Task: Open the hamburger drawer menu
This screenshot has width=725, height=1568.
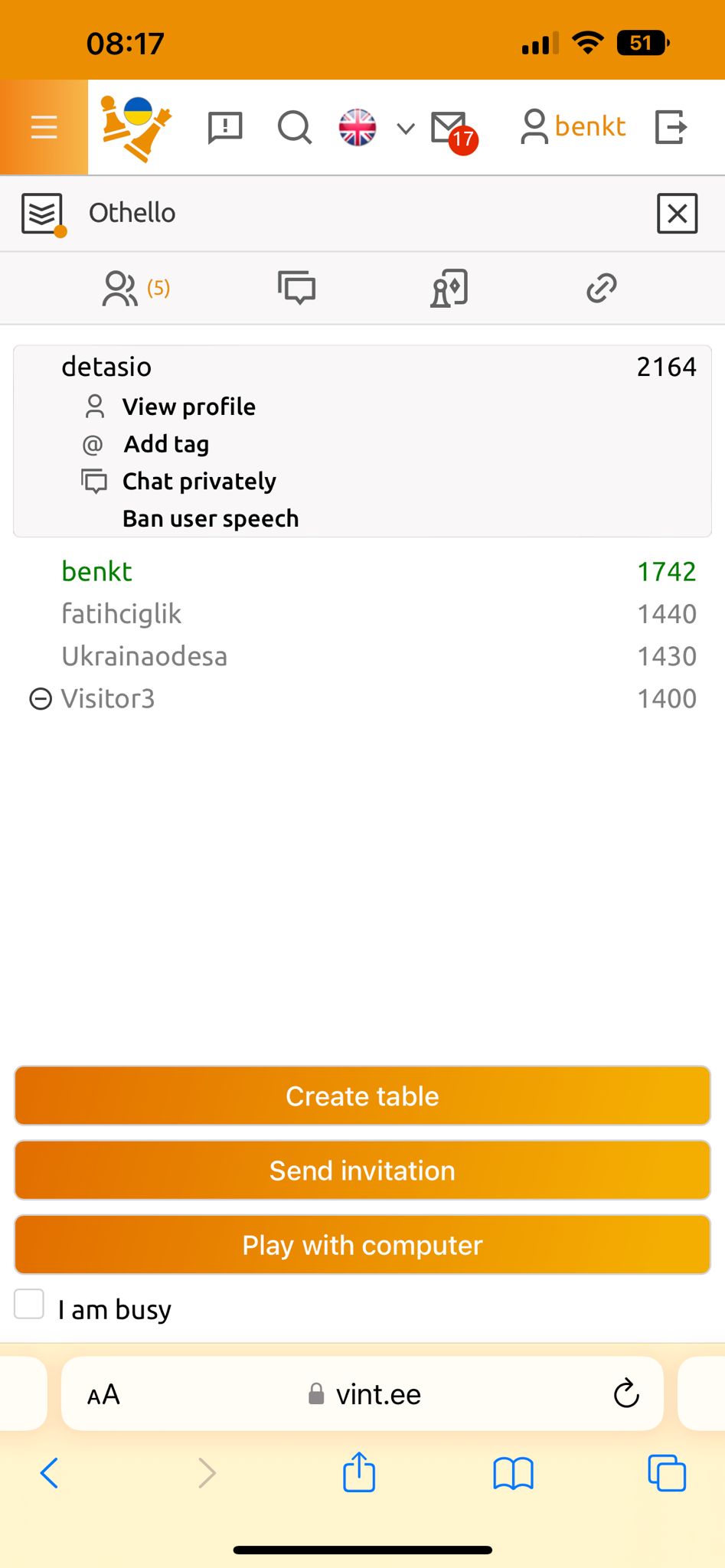Action: tap(44, 127)
